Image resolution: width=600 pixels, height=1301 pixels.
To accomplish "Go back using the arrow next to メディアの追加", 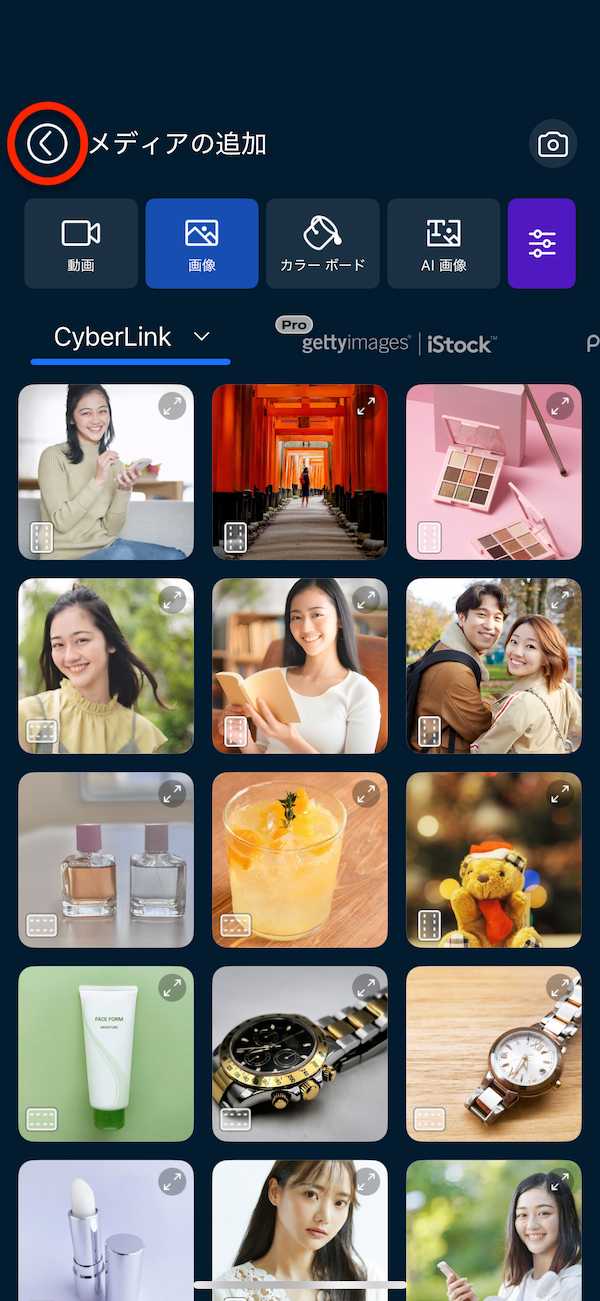I will coord(46,144).
